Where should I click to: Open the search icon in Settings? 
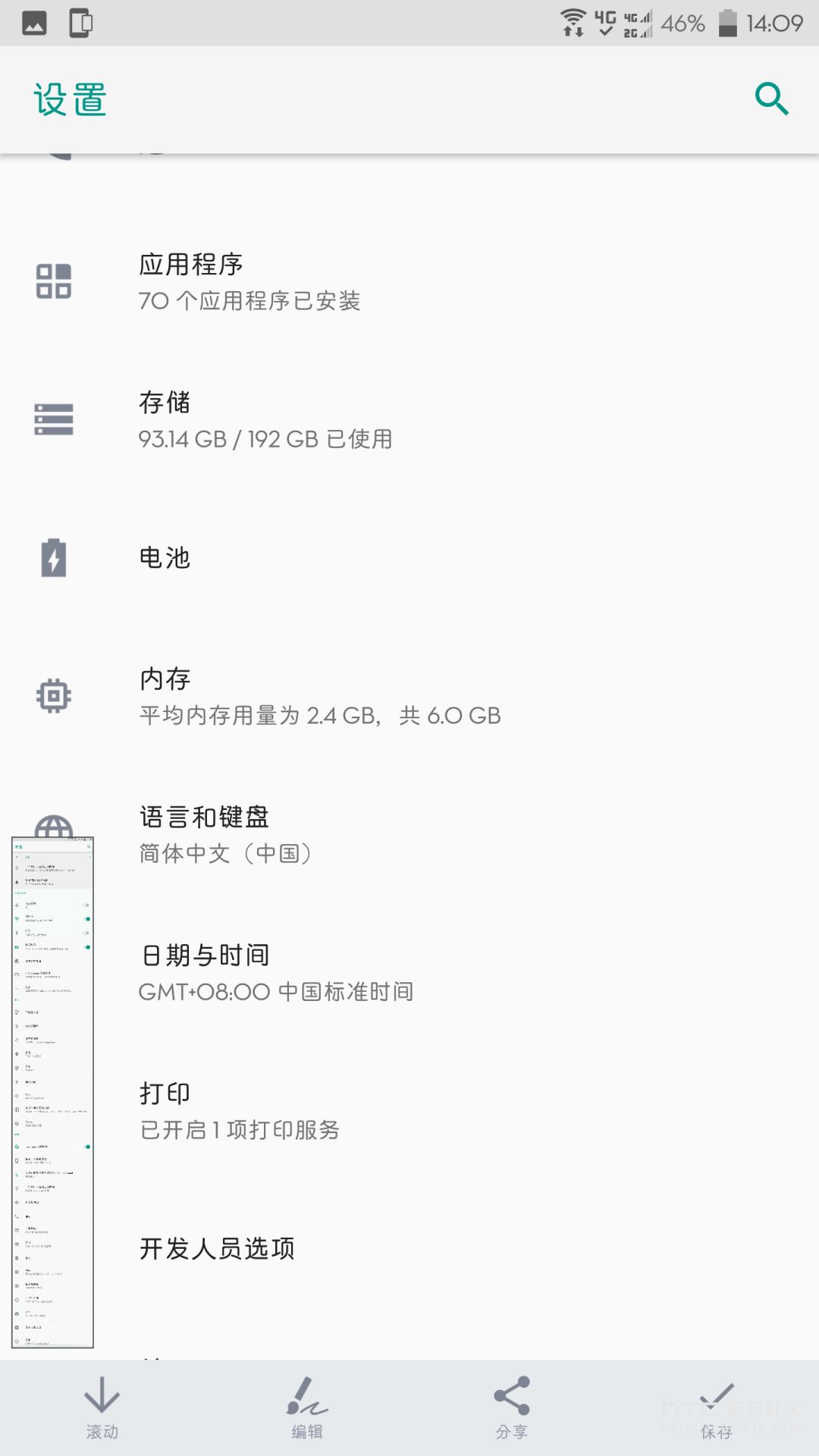770,99
